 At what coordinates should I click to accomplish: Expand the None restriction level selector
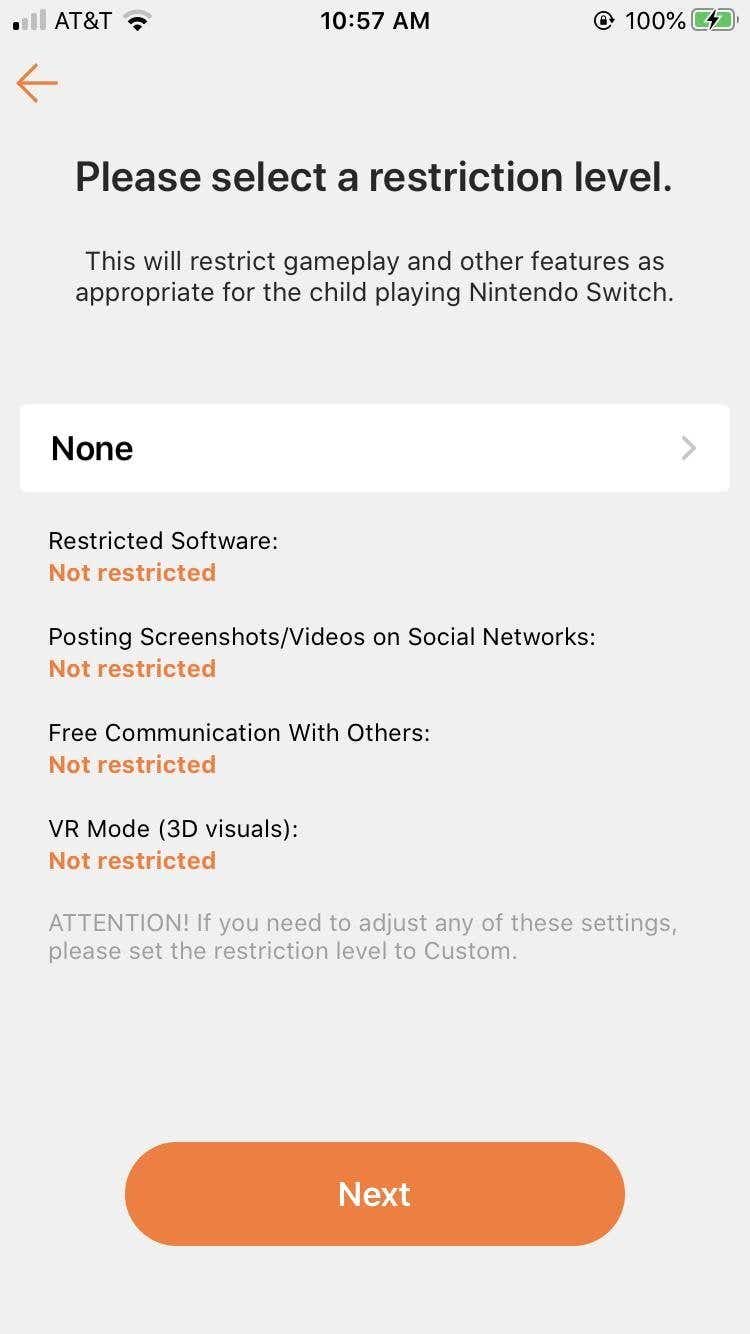click(x=375, y=448)
